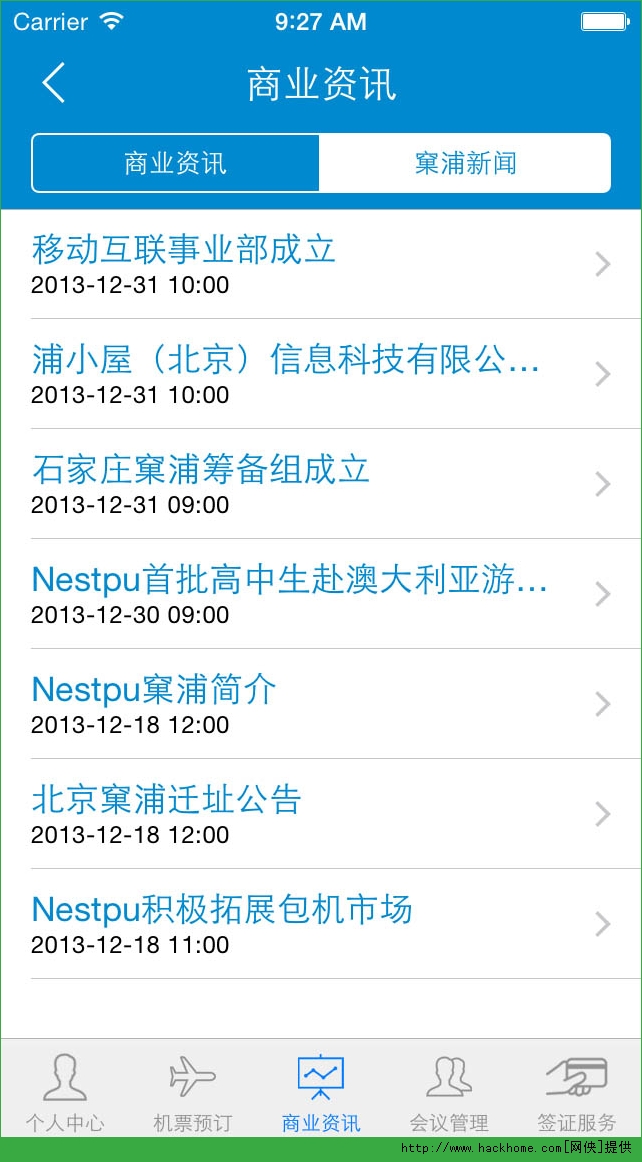Open the article 移动互联事业部成立
642x1162 pixels.
point(320,264)
